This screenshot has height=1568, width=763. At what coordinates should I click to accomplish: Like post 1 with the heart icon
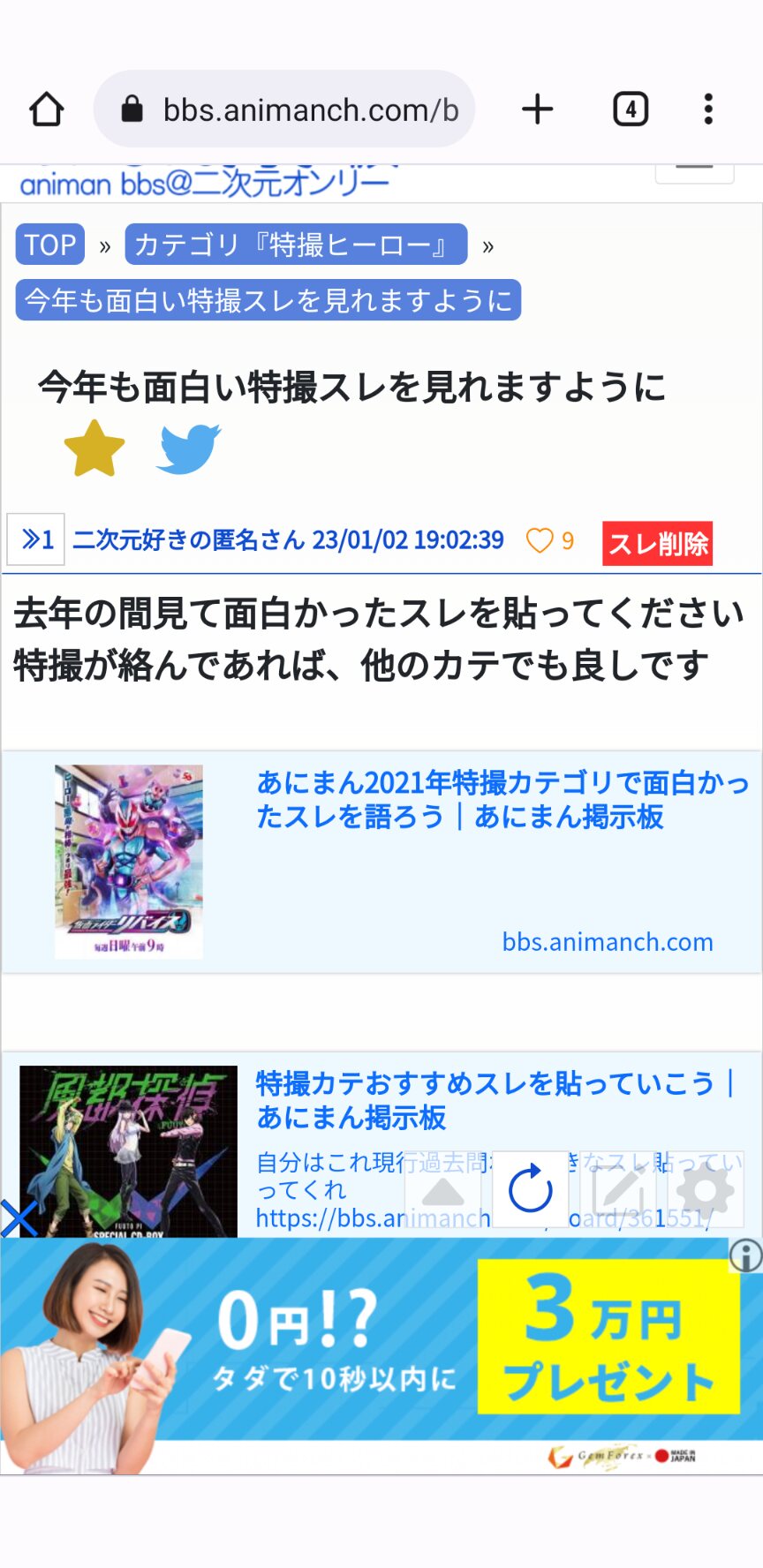point(539,540)
